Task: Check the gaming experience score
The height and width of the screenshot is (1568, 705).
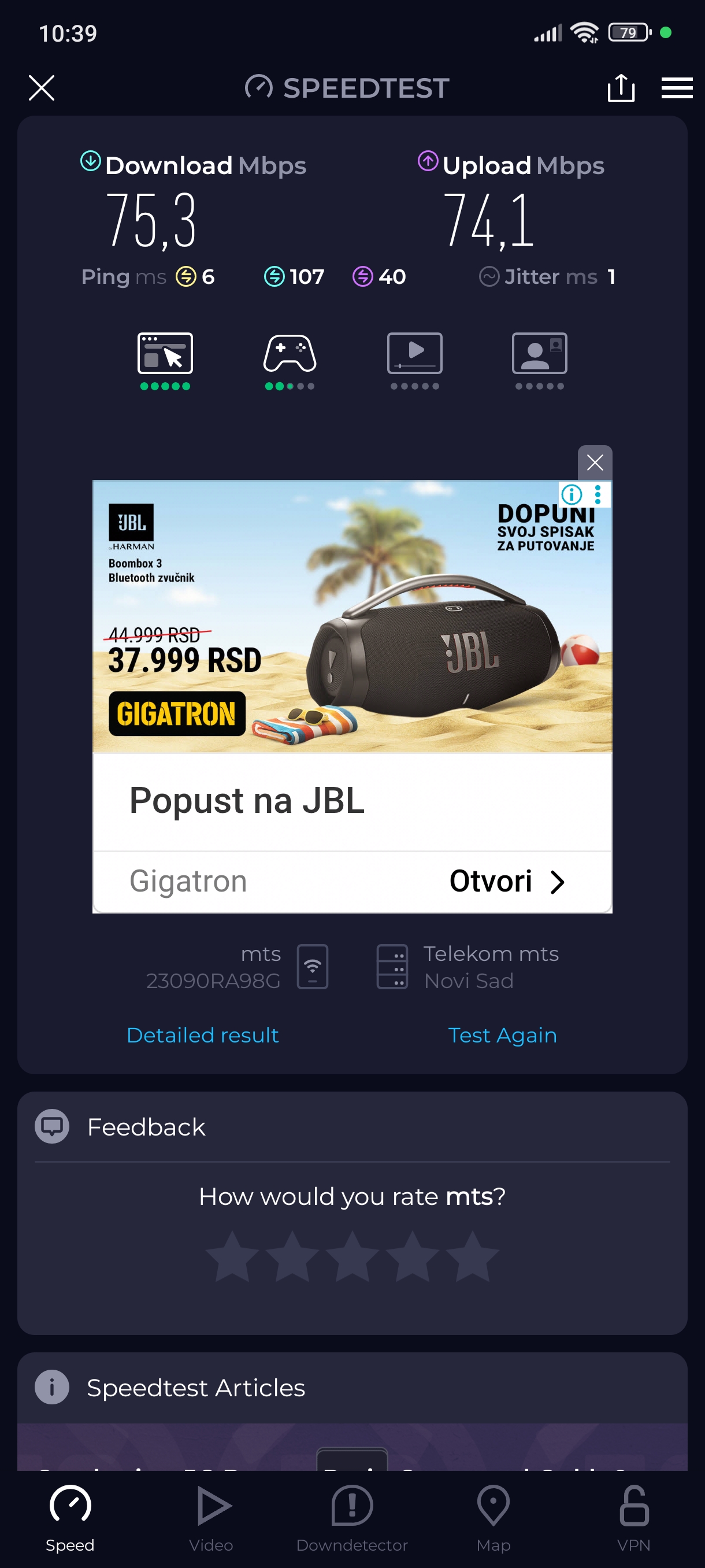Action: pyautogui.click(x=290, y=360)
